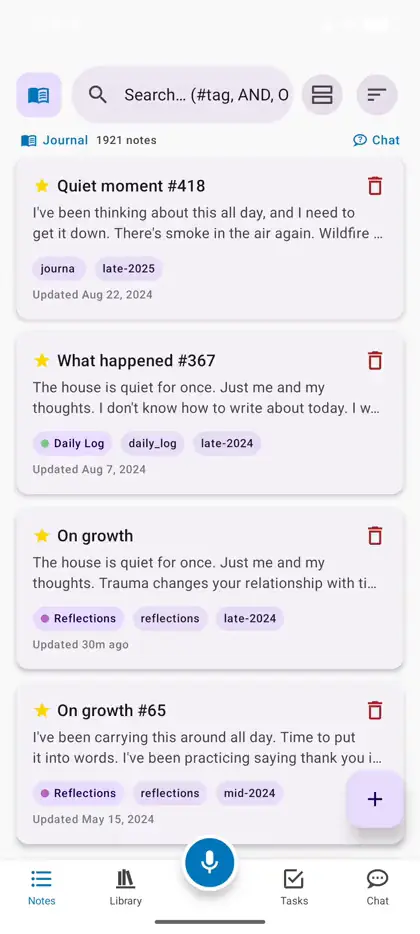Go to the Chat tab
The width and height of the screenshot is (420, 934).
[x=378, y=887]
